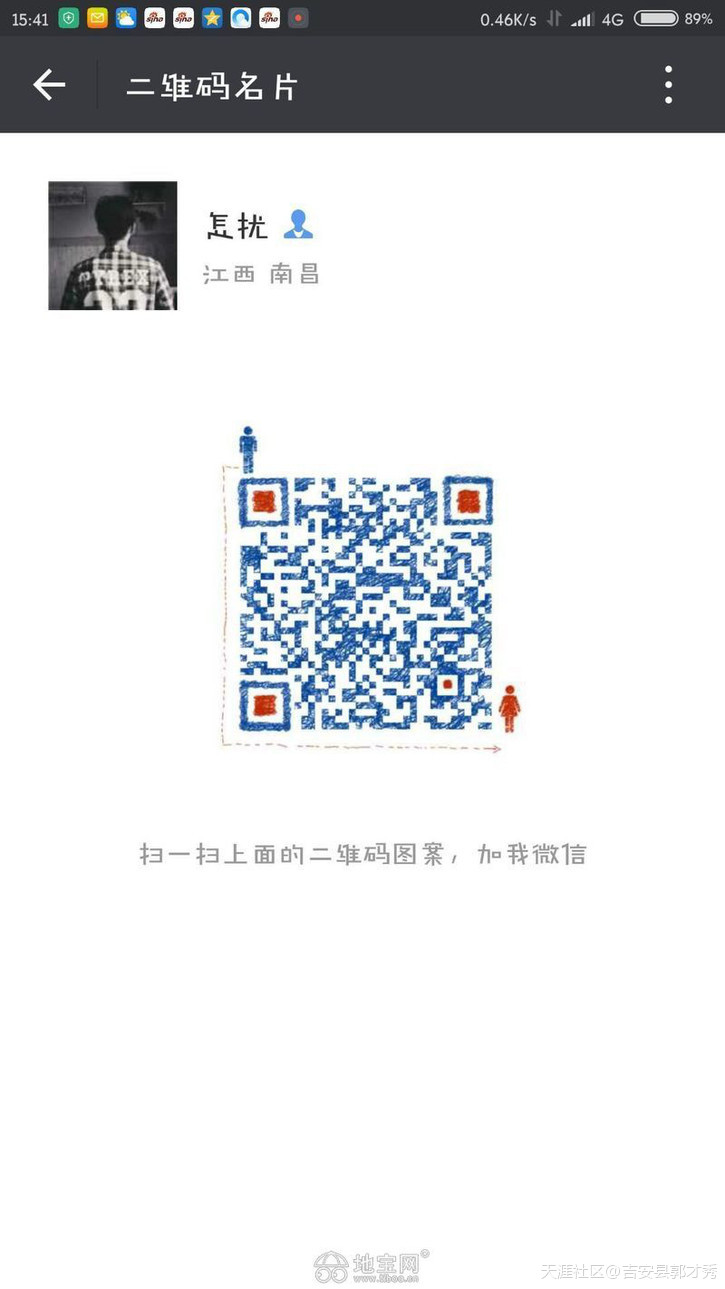Go back from the QR code card page
The image size is (725, 1289).
(x=49, y=85)
